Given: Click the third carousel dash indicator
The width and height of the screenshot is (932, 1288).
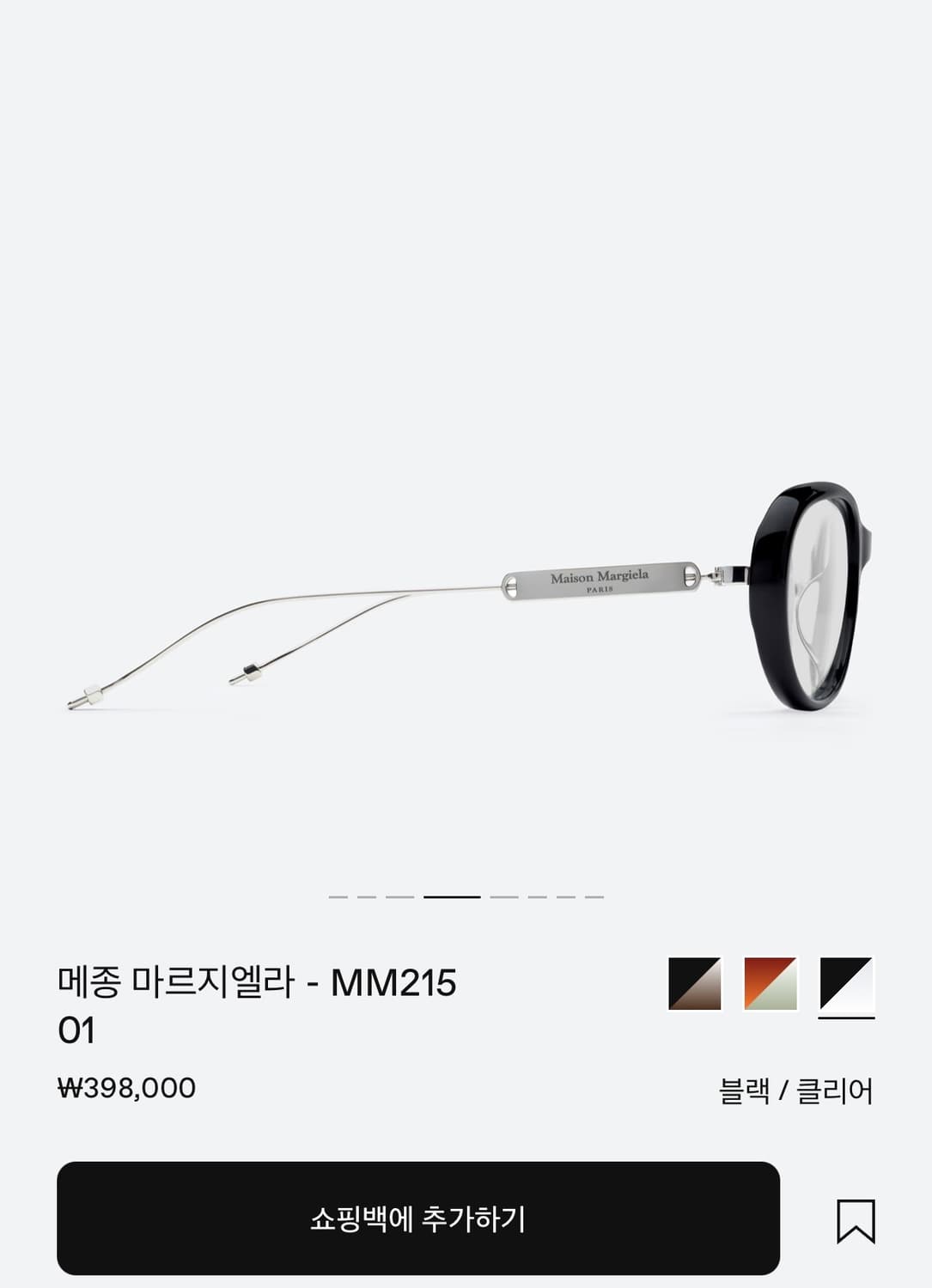Looking at the screenshot, I should pos(400,896).
